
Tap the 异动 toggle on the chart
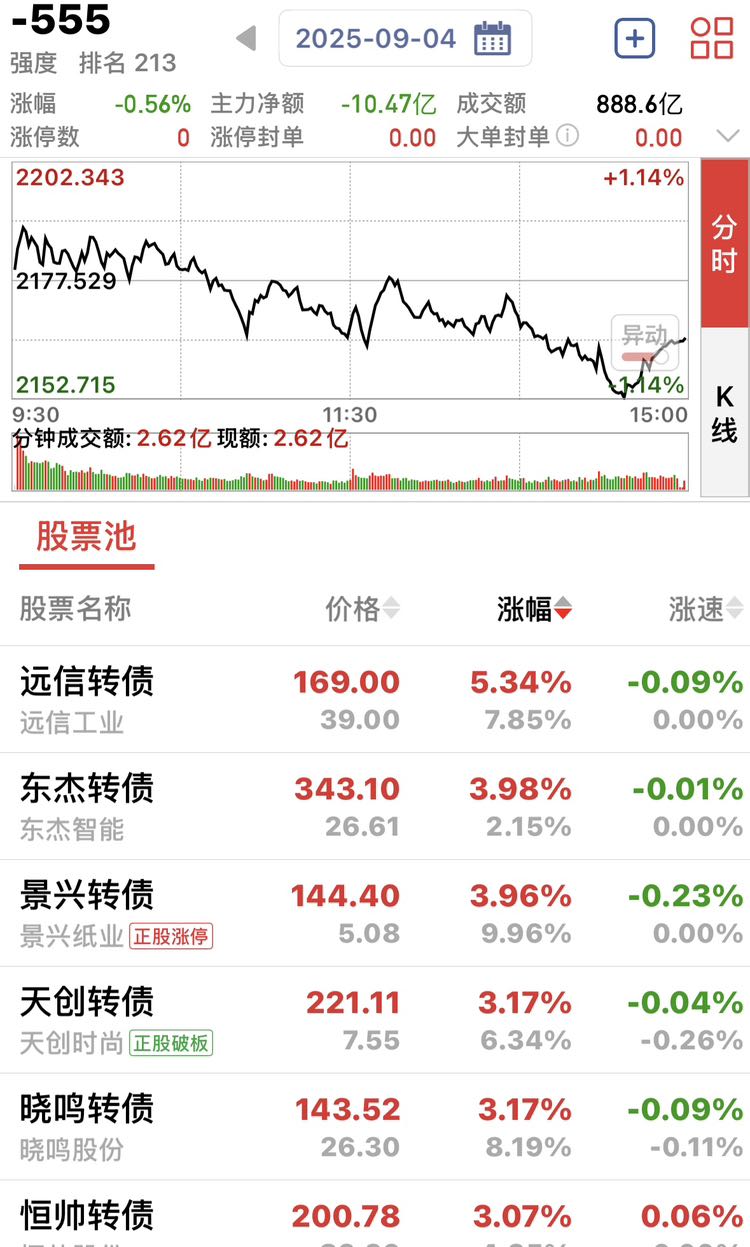click(645, 342)
